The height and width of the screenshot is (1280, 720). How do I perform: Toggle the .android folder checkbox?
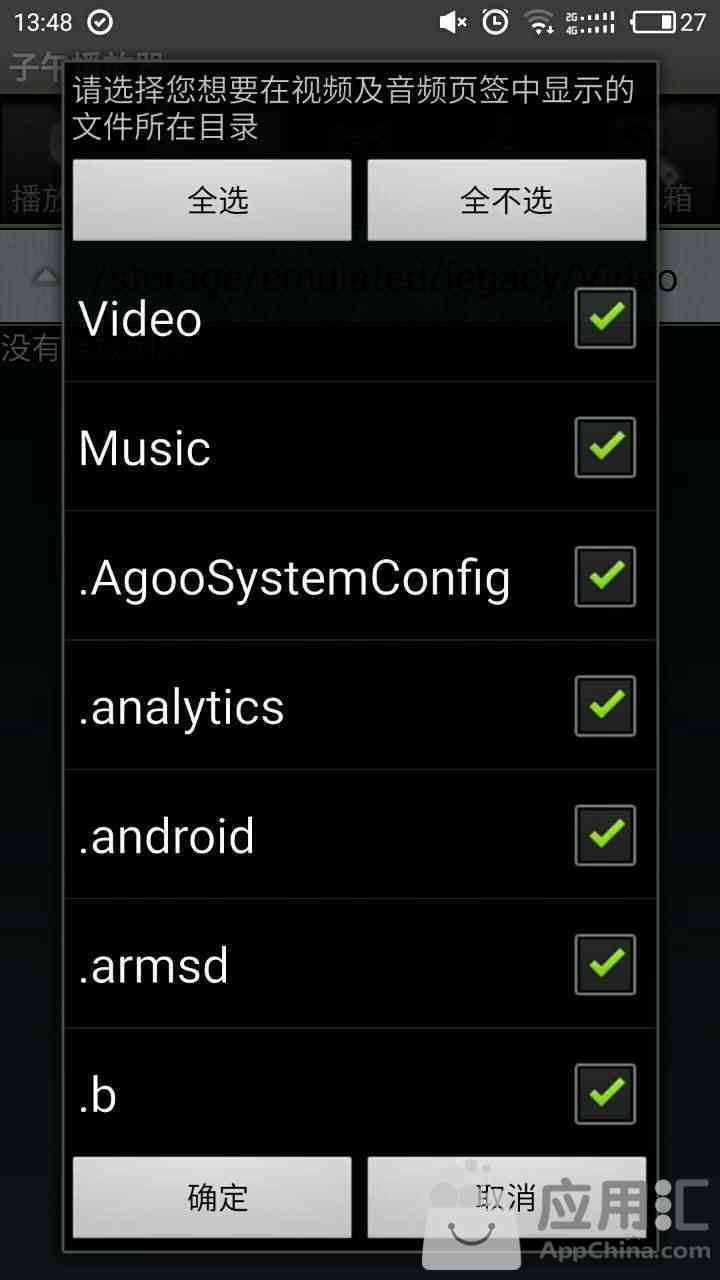coord(605,835)
